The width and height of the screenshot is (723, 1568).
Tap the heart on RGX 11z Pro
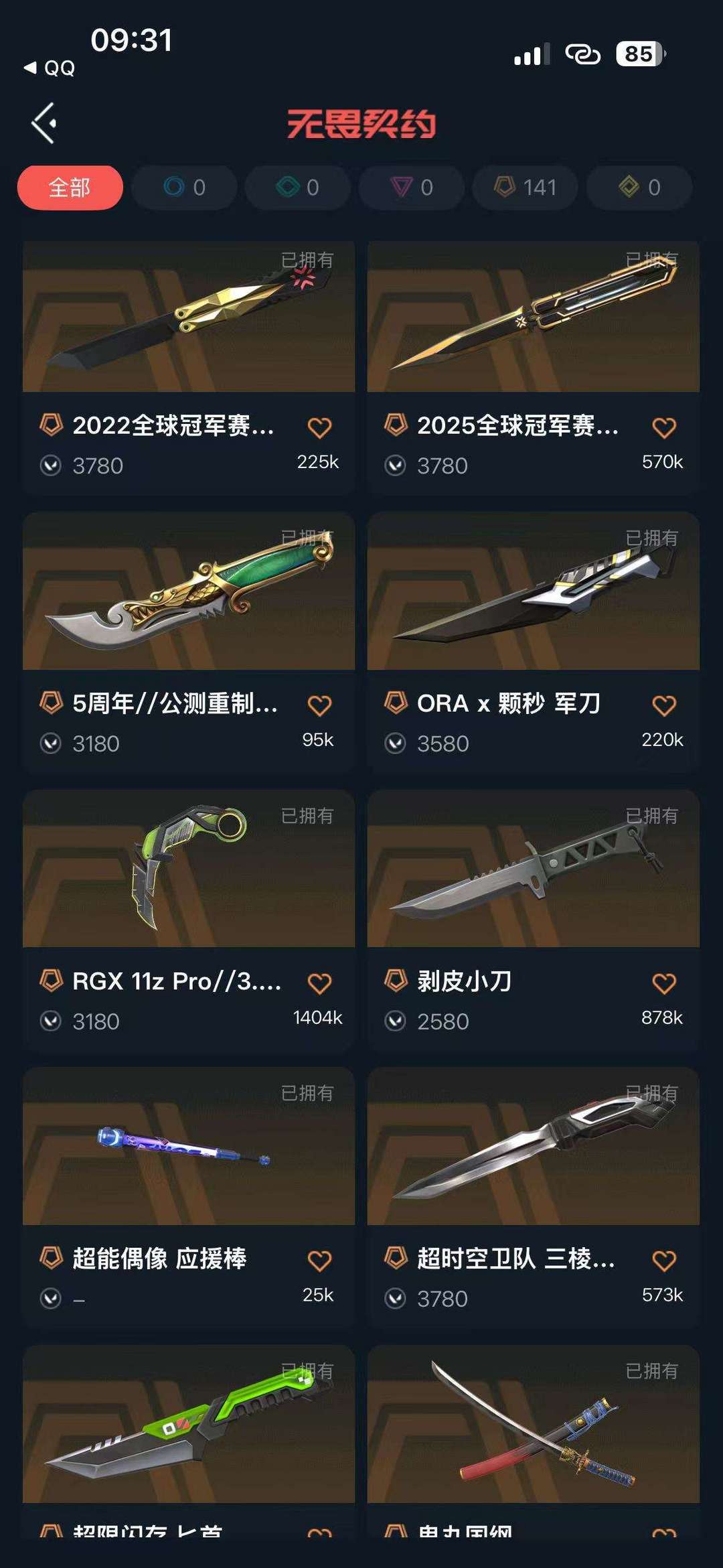(319, 983)
